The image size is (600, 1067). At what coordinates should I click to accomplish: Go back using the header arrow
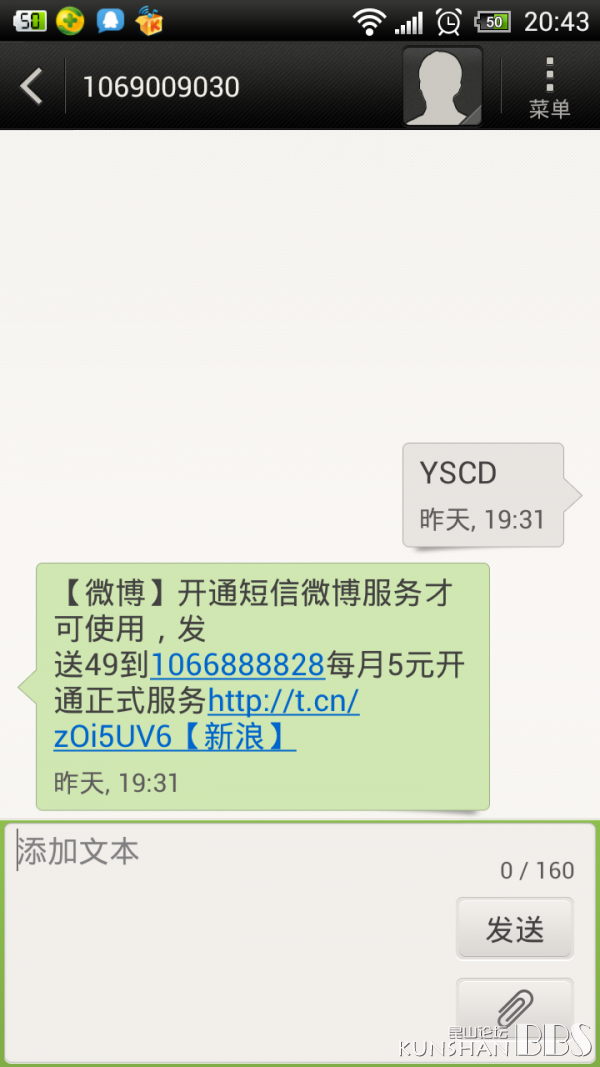pos(31,86)
